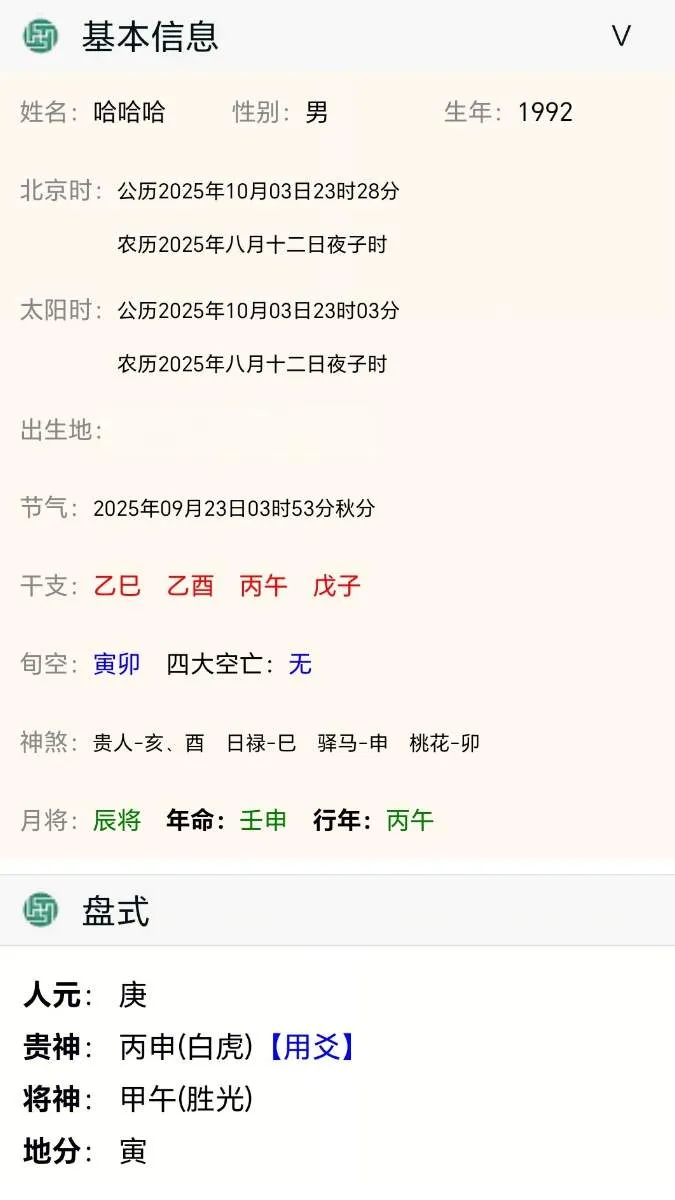The width and height of the screenshot is (675, 1200).
Task: Collapse the 基本信息 section chevron
Action: pyautogui.click(x=621, y=37)
